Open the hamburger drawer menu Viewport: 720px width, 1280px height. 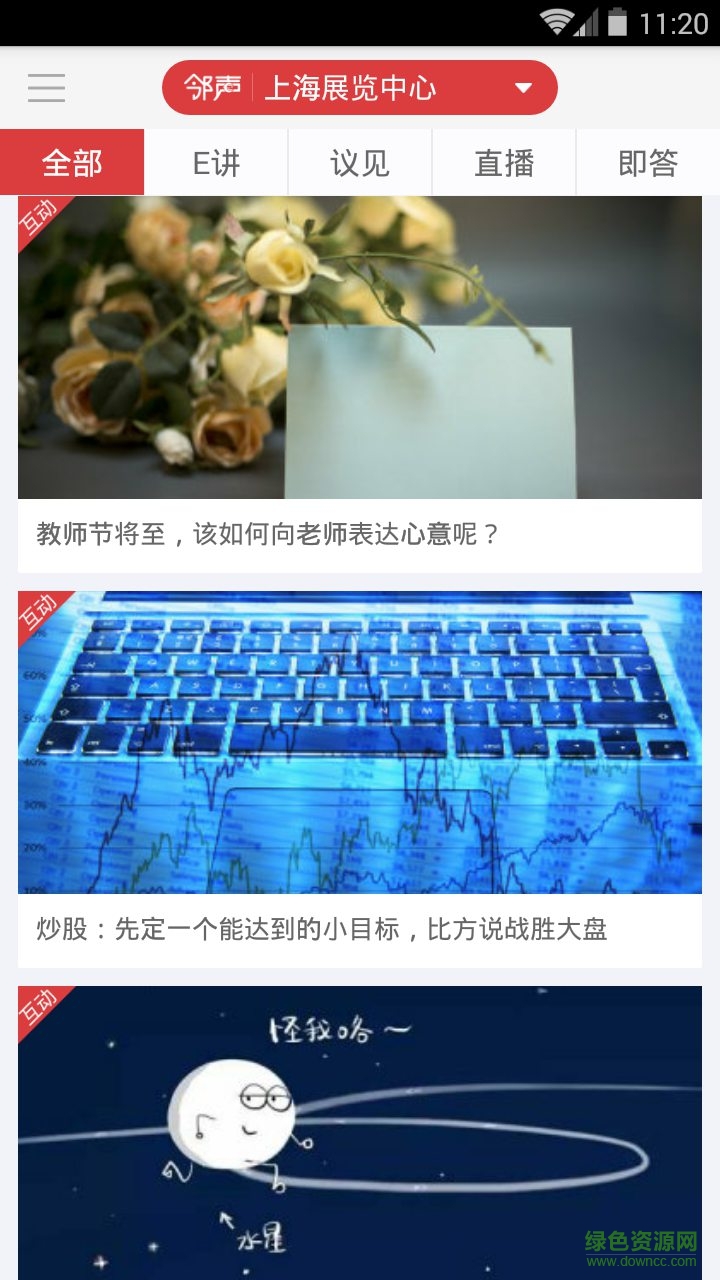(x=46, y=88)
